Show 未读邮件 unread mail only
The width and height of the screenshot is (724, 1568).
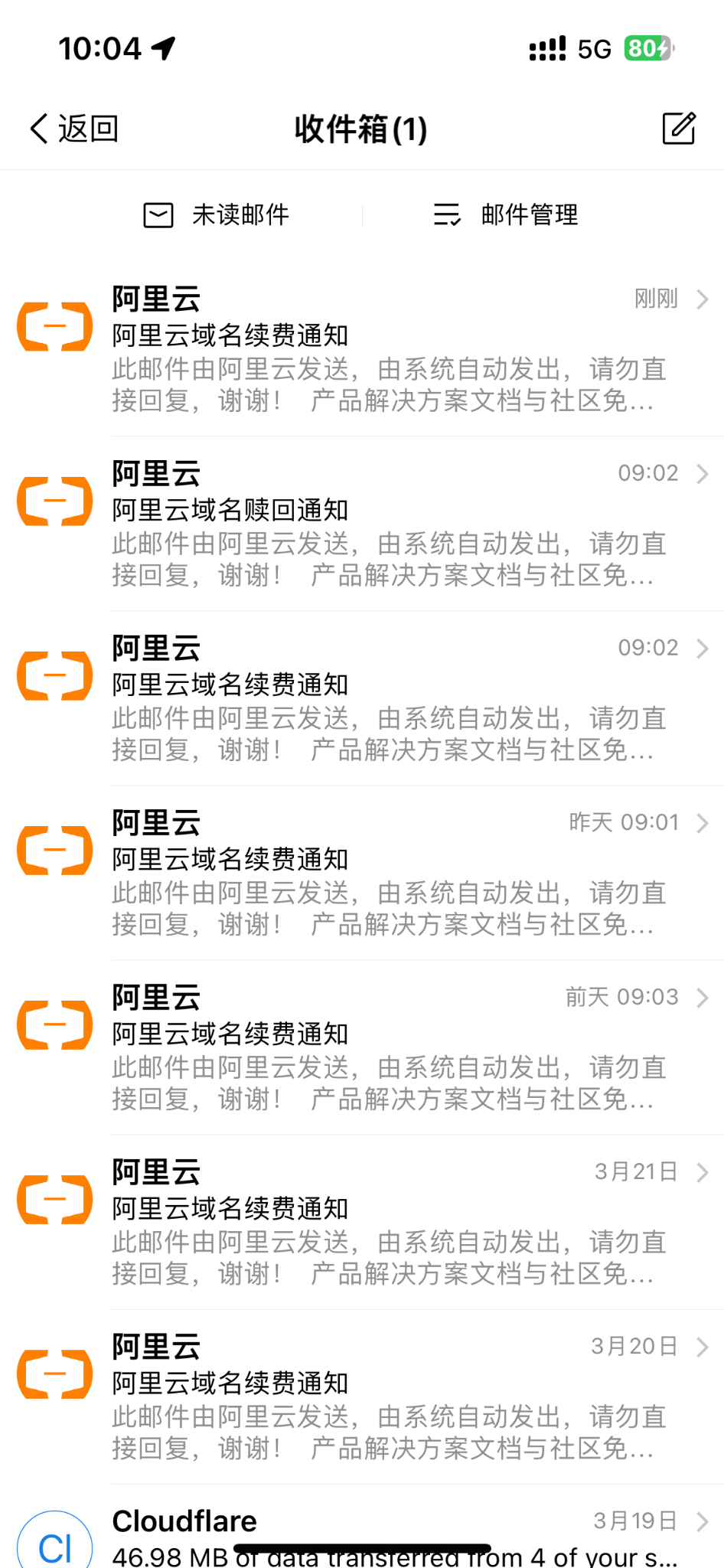[217, 215]
